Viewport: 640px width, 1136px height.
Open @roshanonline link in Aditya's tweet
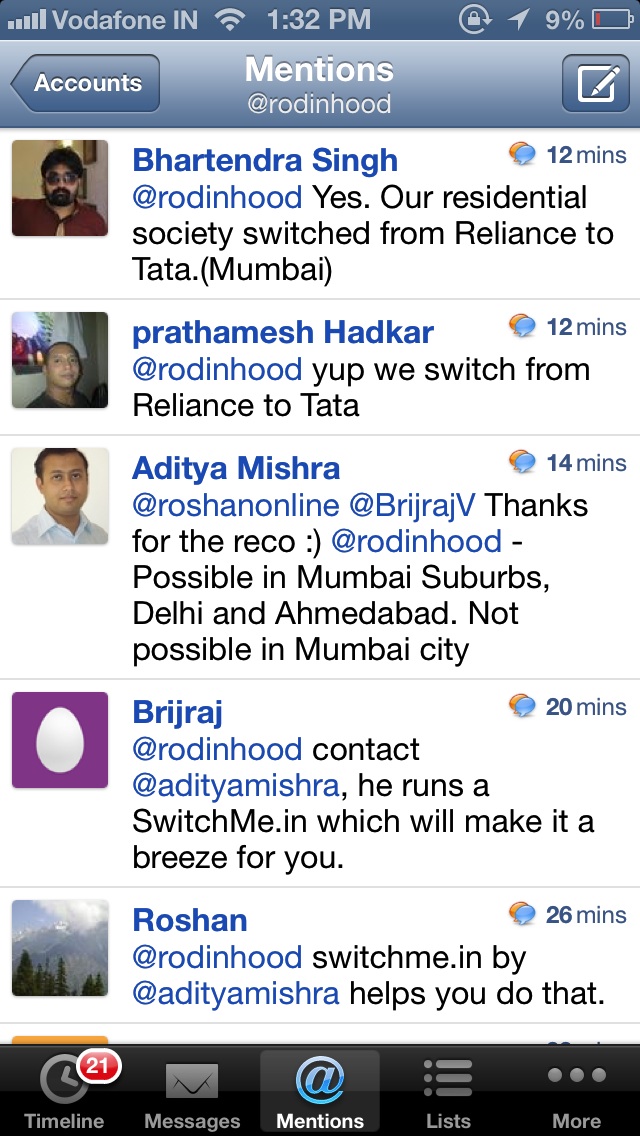pyautogui.click(x=236, y=505)
